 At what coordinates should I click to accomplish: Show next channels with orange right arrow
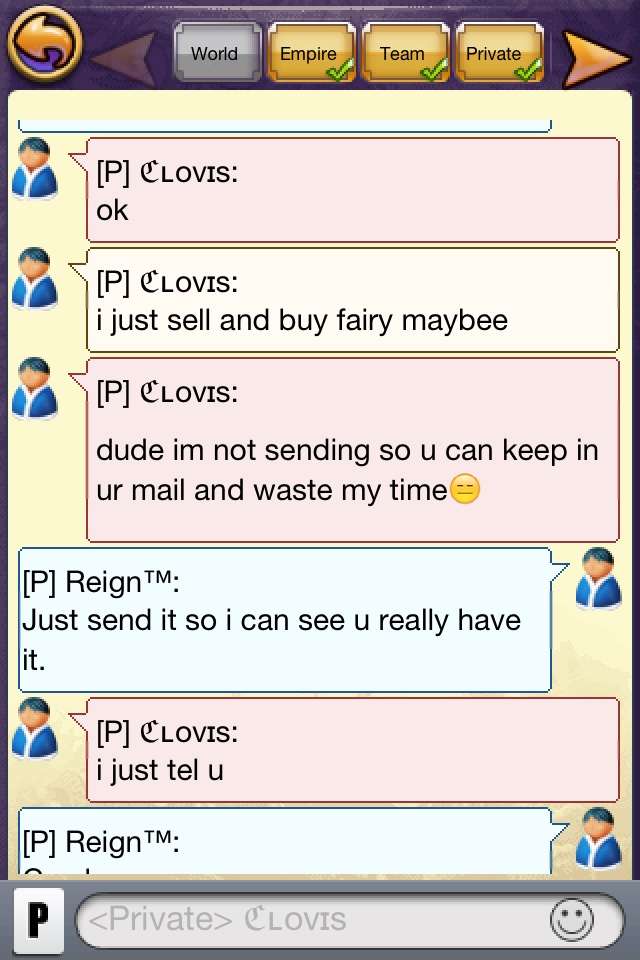595,58
